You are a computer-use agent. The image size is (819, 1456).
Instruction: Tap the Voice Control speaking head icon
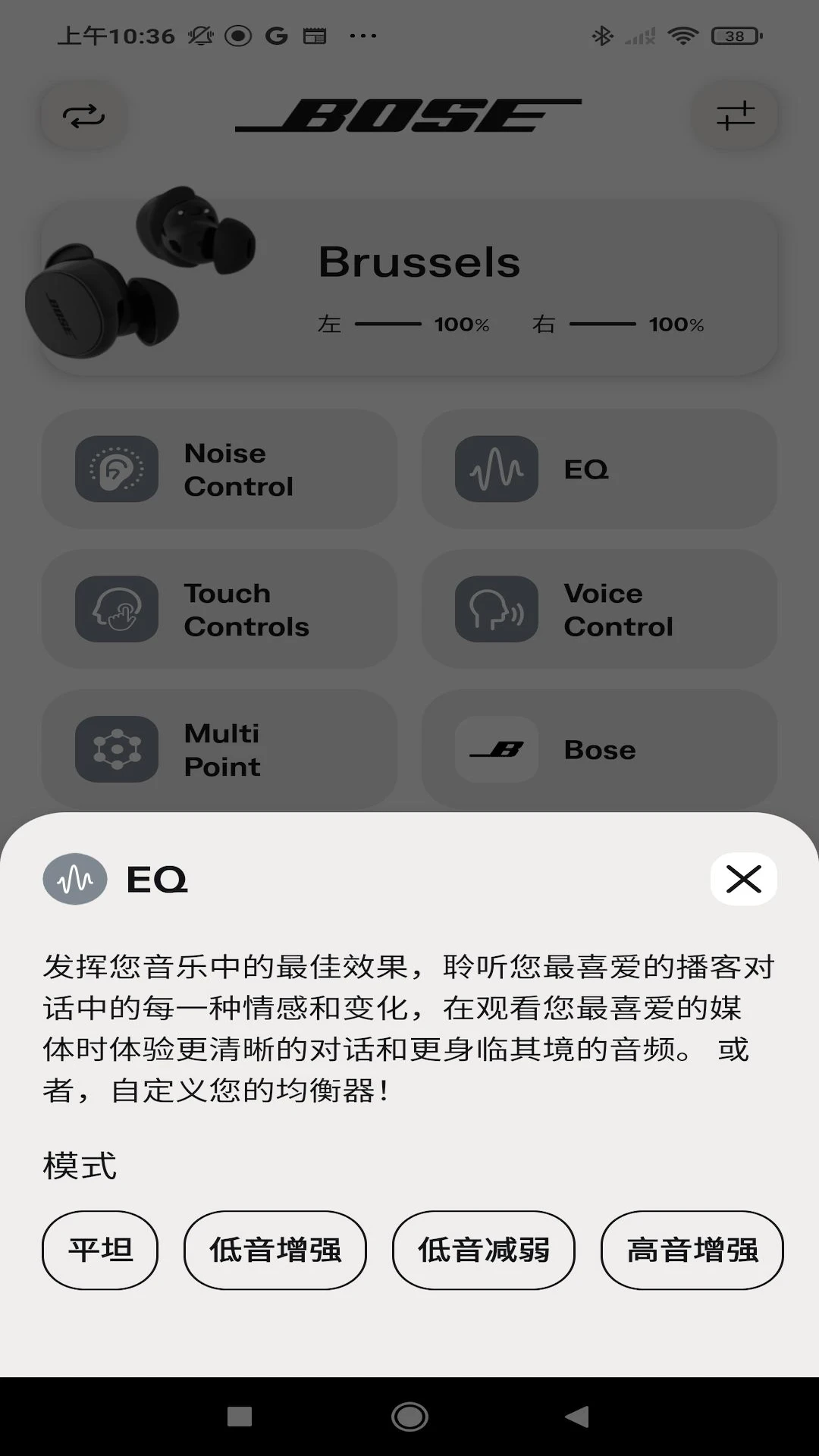click(495, 609)
